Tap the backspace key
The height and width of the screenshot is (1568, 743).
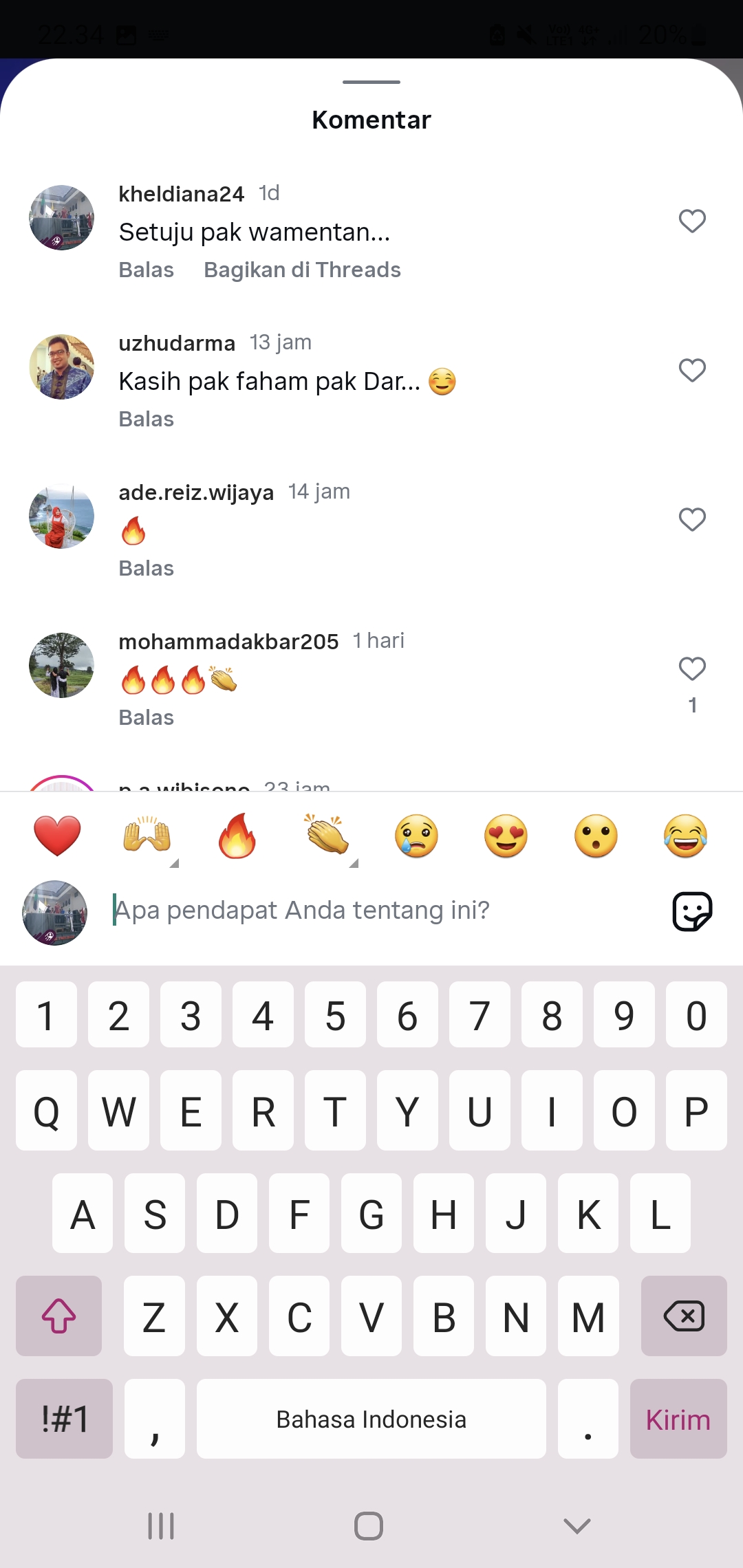click(x=684, y=1316)
